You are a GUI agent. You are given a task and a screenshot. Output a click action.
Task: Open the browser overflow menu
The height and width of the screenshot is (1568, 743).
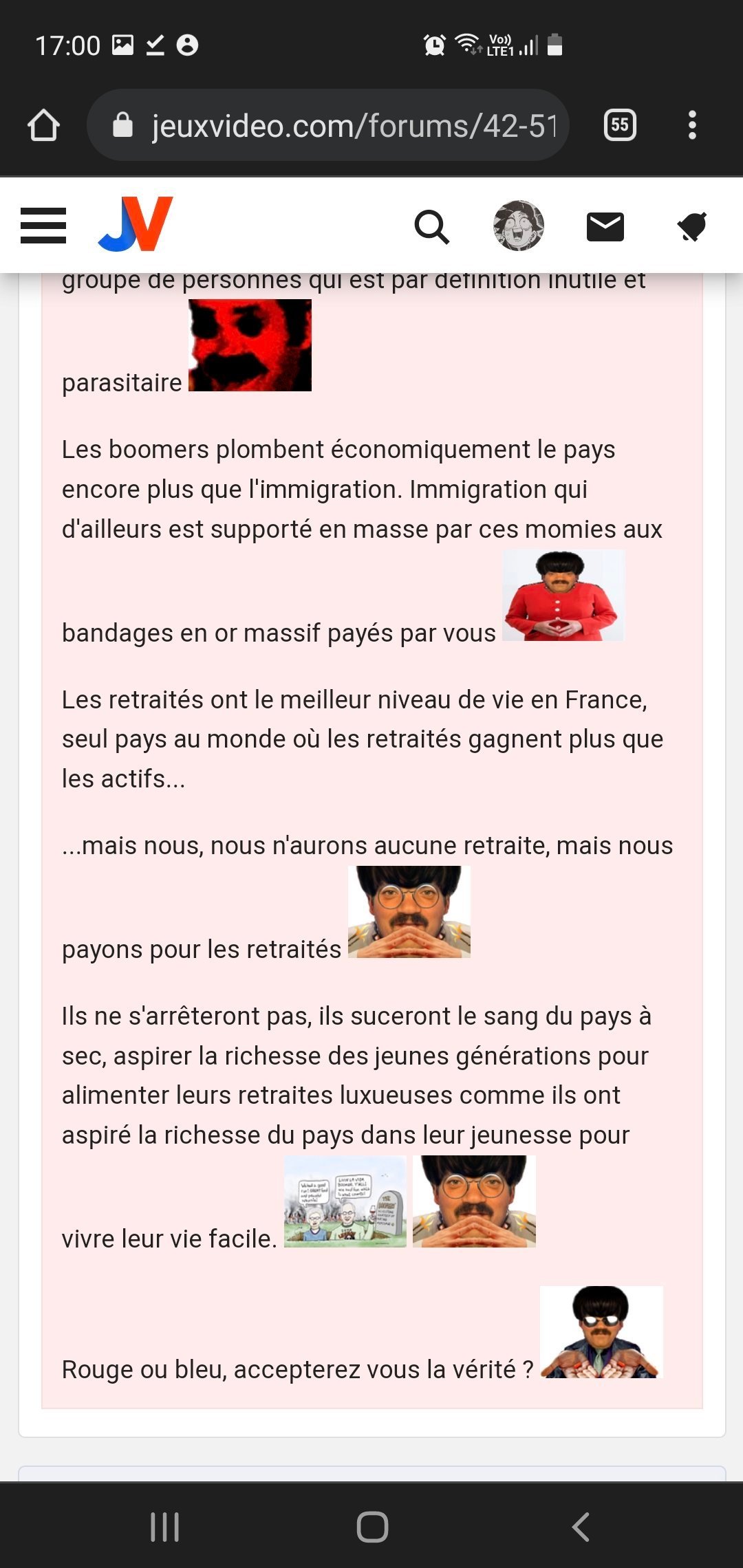tap(692, 125)
